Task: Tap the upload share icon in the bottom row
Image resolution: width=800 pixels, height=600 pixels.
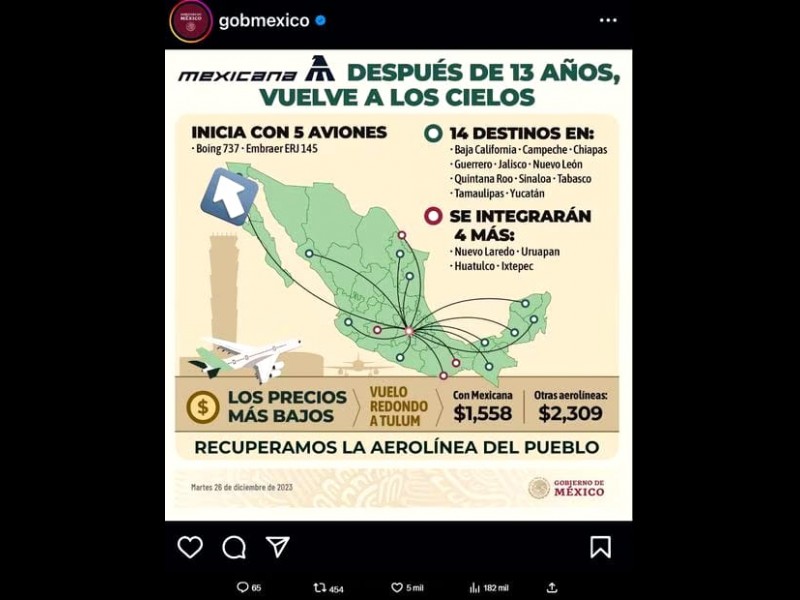Action: click(552, 588)
